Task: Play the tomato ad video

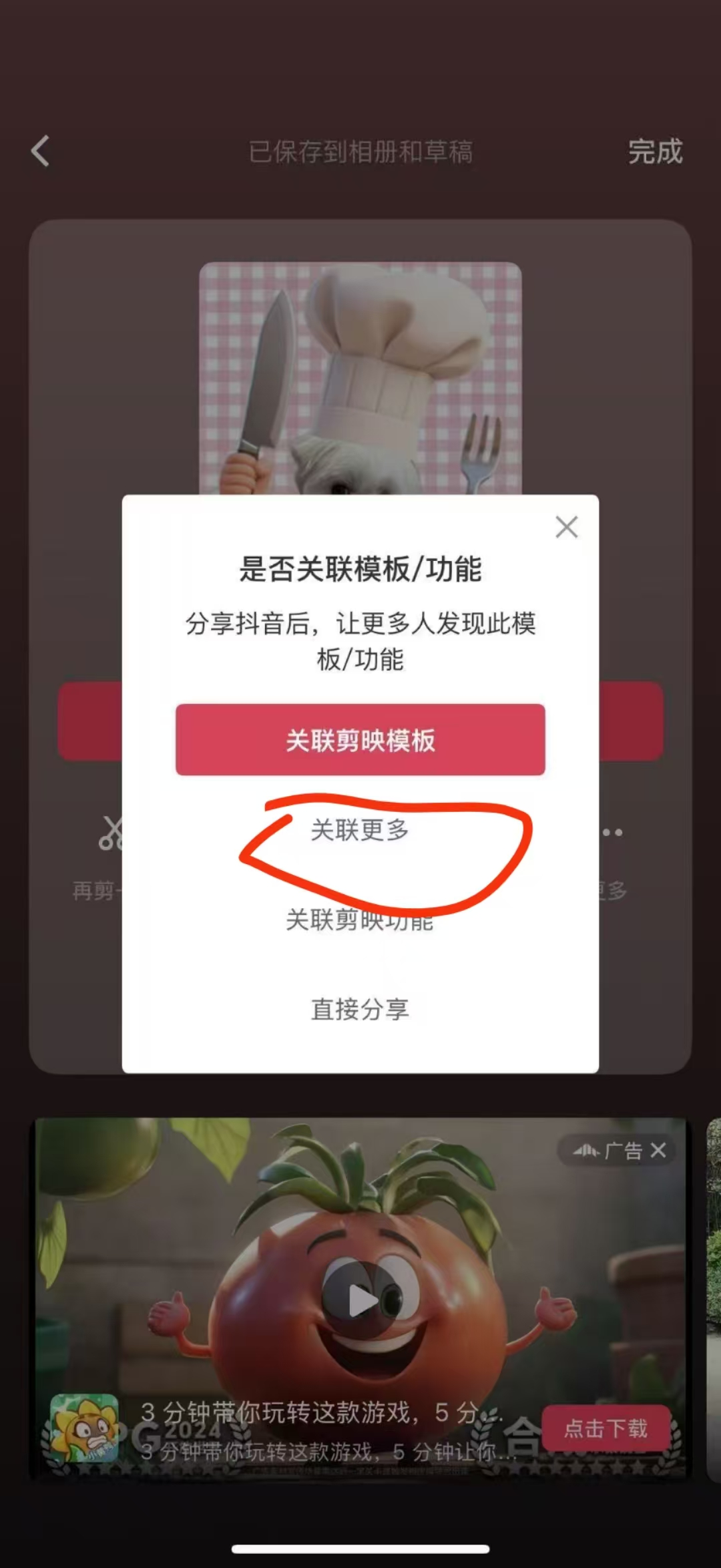Action: point(361,1300)
